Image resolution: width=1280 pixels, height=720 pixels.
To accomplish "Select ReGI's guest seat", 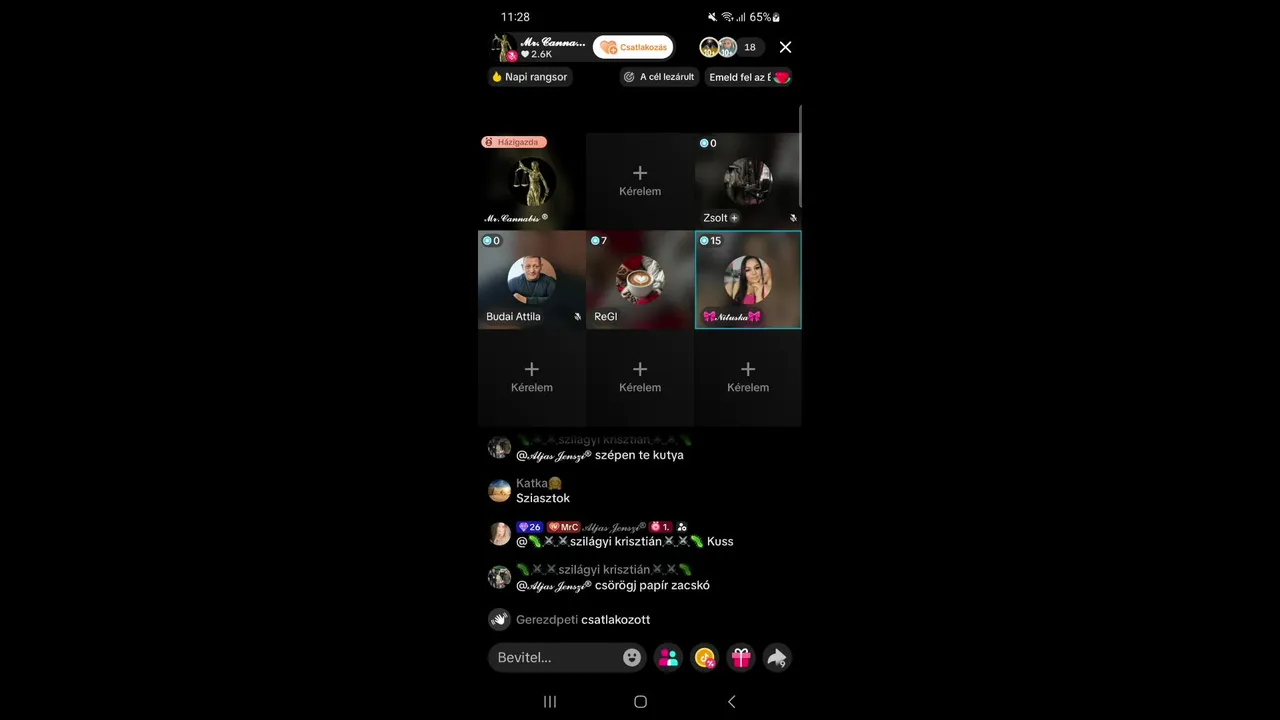I will tap(640, 280).
